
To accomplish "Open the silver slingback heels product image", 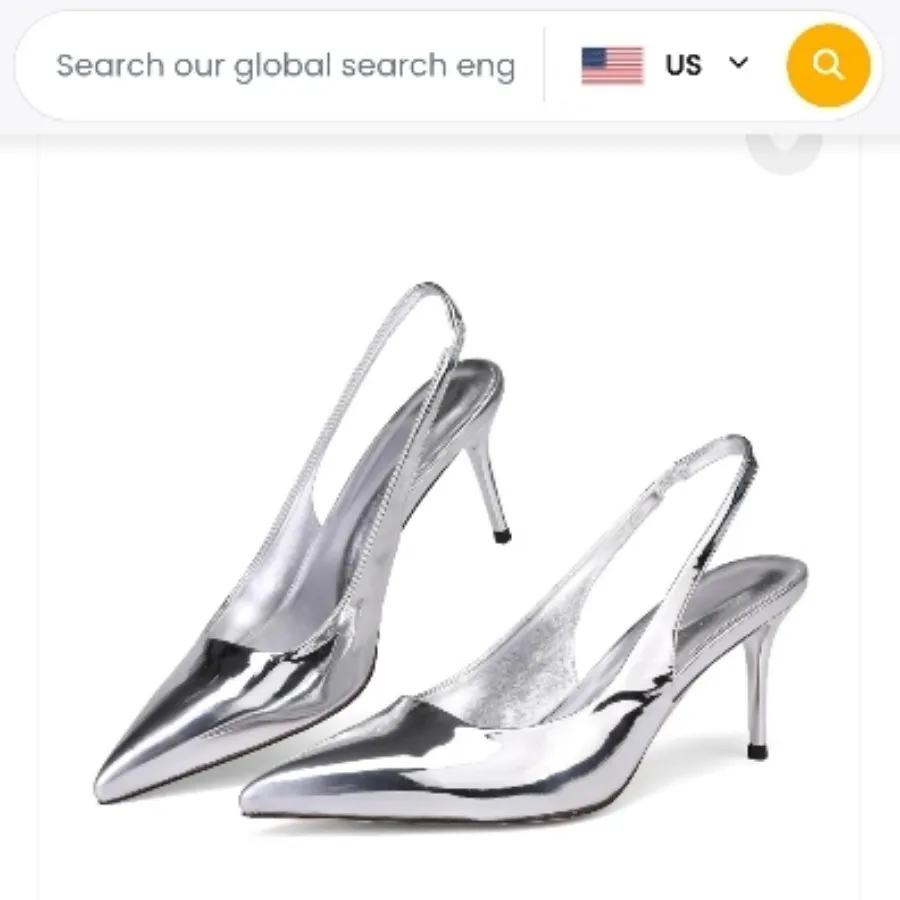I will pyautogui.click(x=450, y=560).
